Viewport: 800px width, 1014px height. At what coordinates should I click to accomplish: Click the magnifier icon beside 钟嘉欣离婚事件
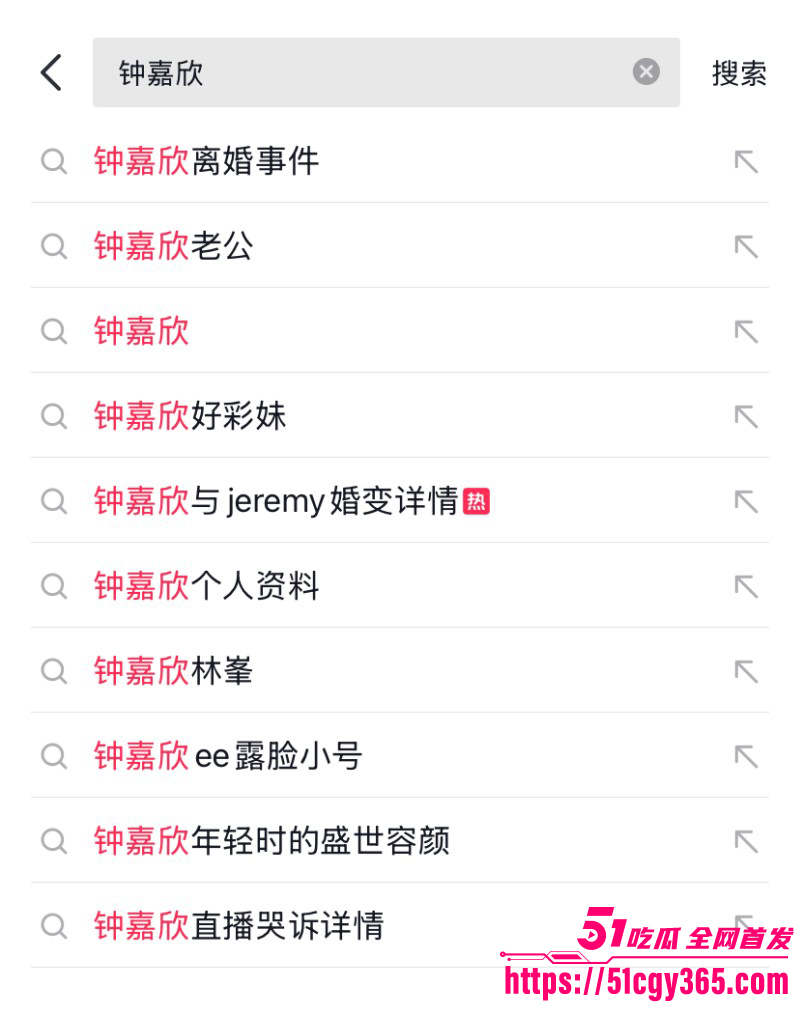coord(54,162)
